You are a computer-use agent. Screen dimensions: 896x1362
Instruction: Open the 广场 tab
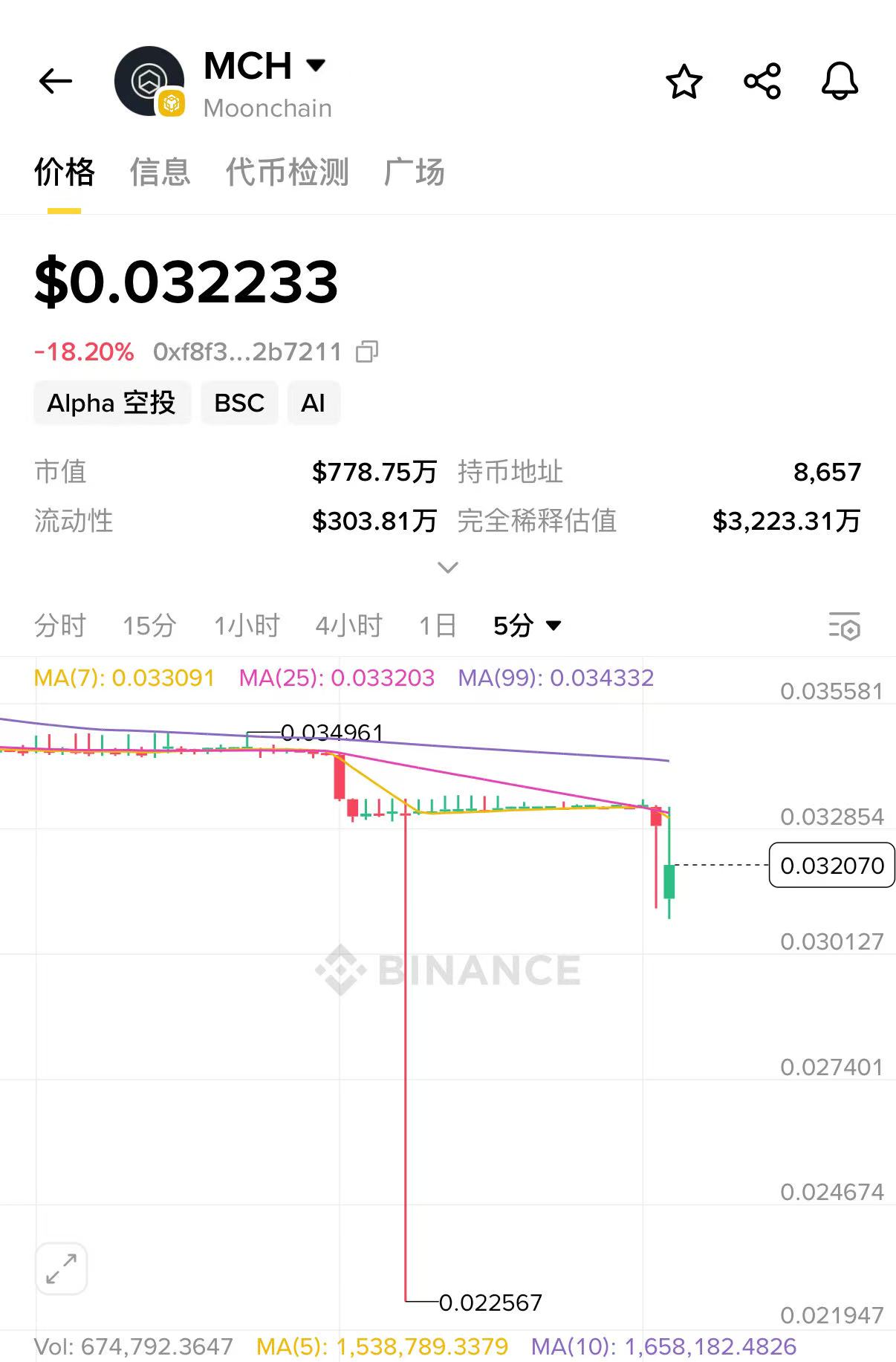pos(414,172)
